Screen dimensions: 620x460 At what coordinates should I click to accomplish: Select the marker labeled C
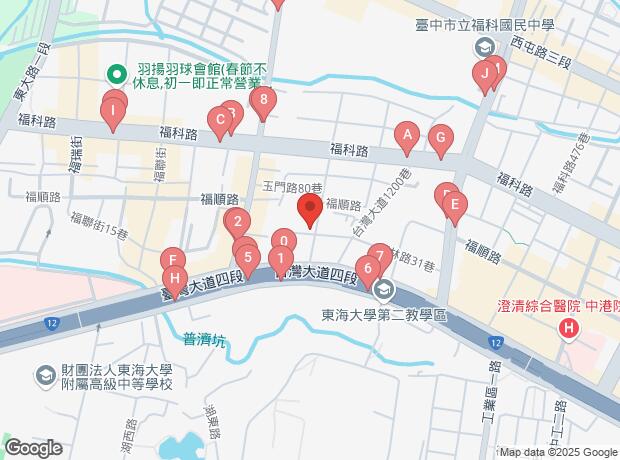219,122
